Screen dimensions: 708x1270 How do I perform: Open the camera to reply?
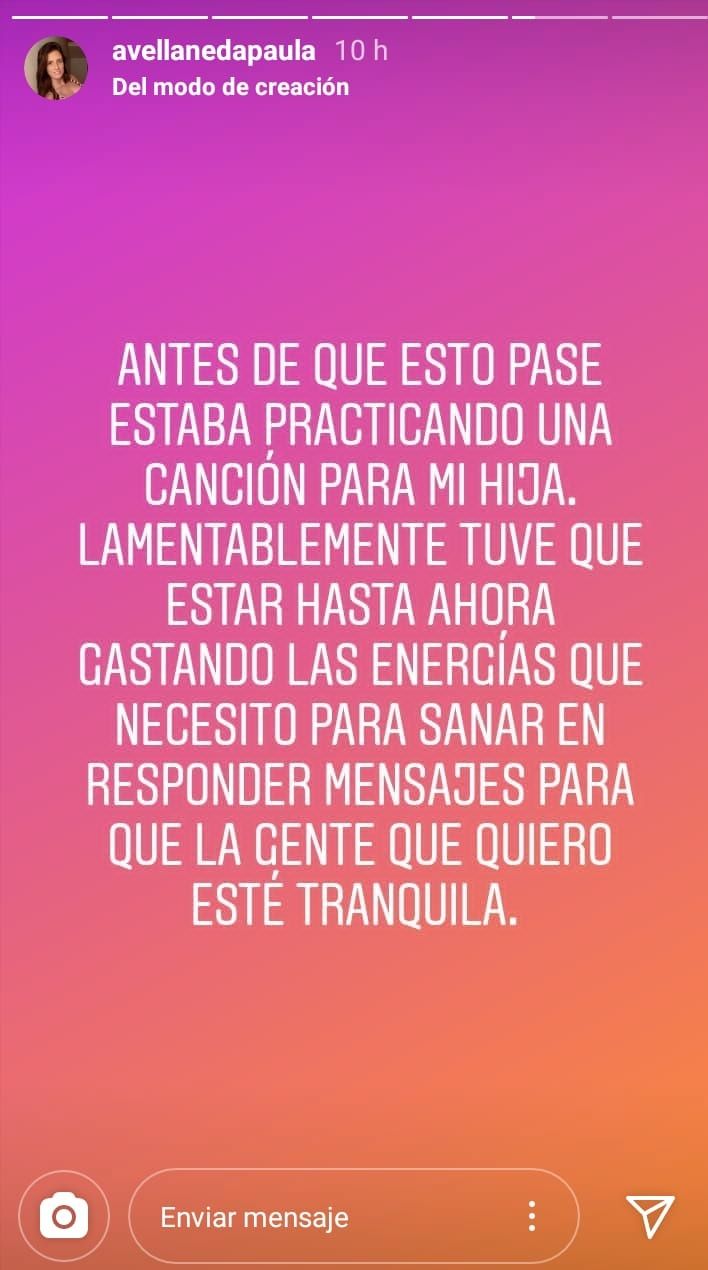point(64,1216)
